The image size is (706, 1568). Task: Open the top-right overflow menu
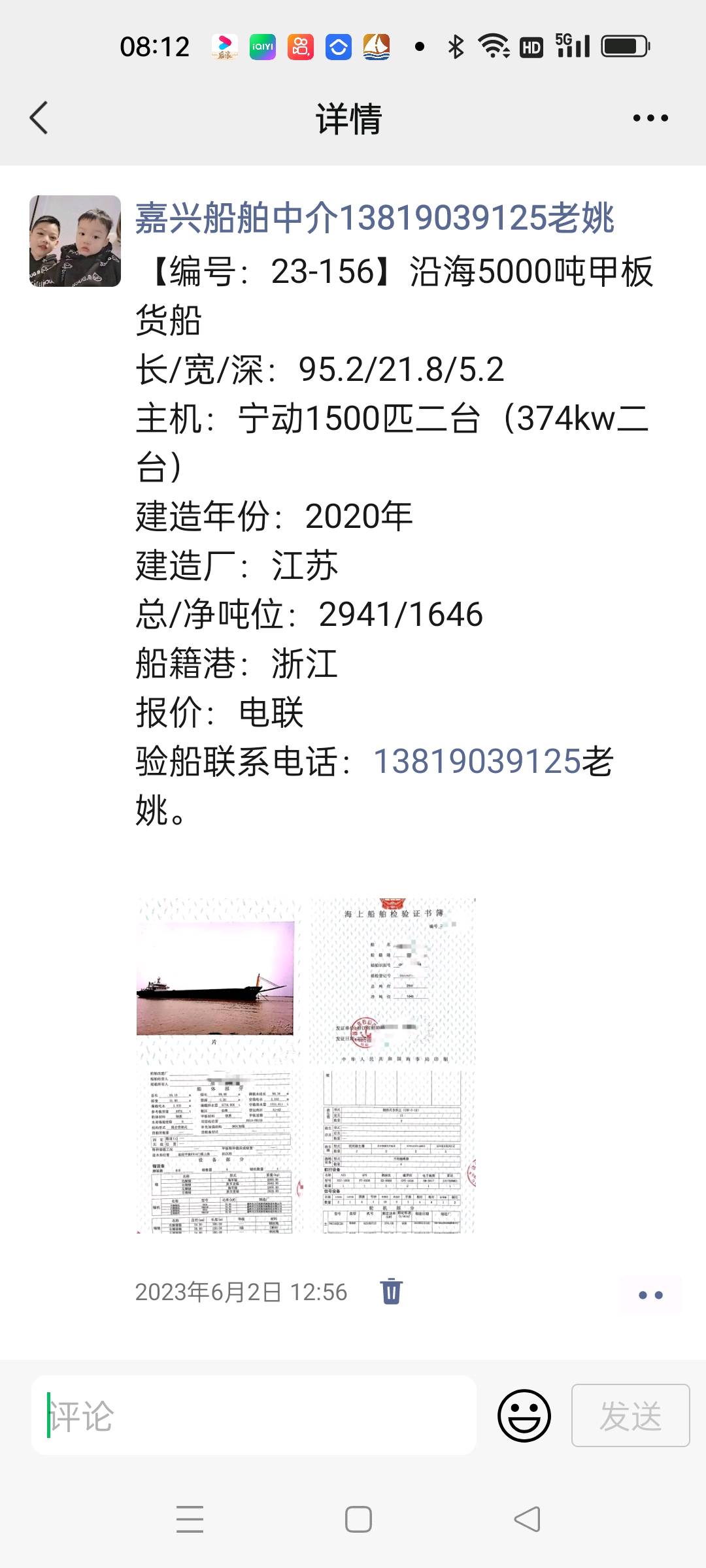coord(650,118)
